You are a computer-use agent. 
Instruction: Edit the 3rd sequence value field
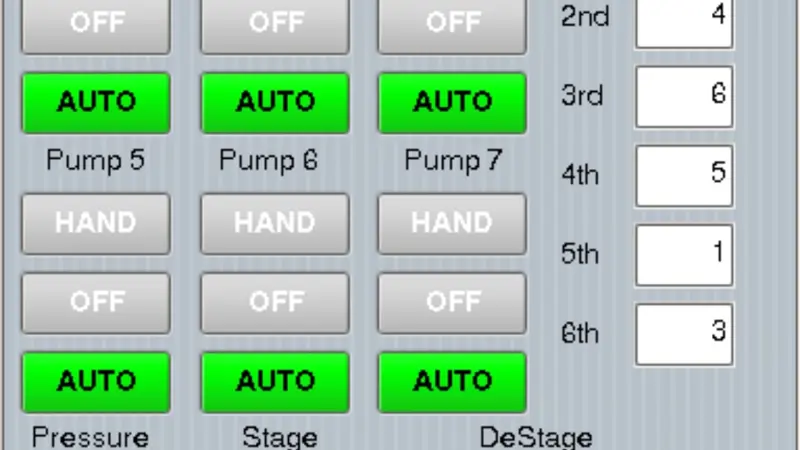(x=684, y=96)
